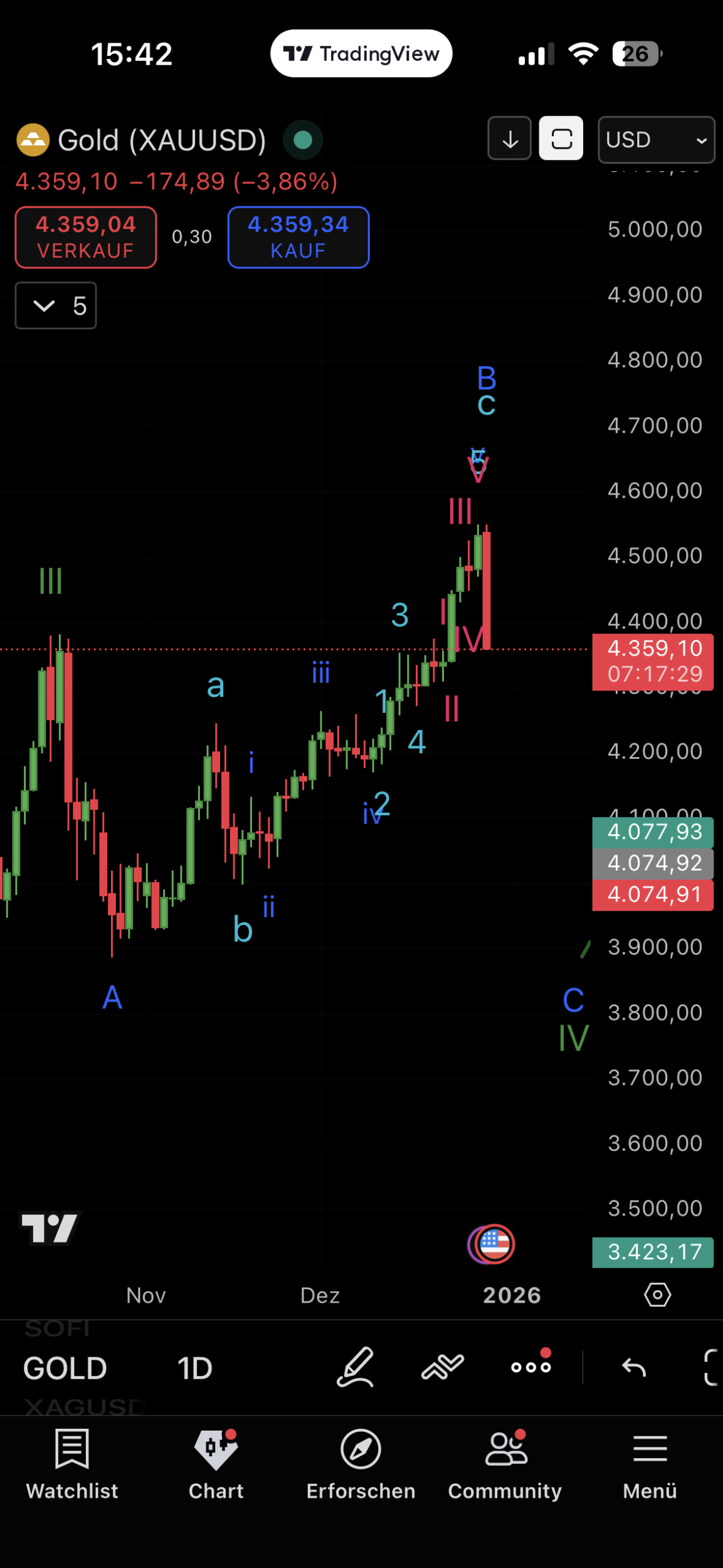The width and height of the screenshot is (723, 1568).
Task: Open the chart settings gear
Action: pyautogui.click(x=657, y=1295)
